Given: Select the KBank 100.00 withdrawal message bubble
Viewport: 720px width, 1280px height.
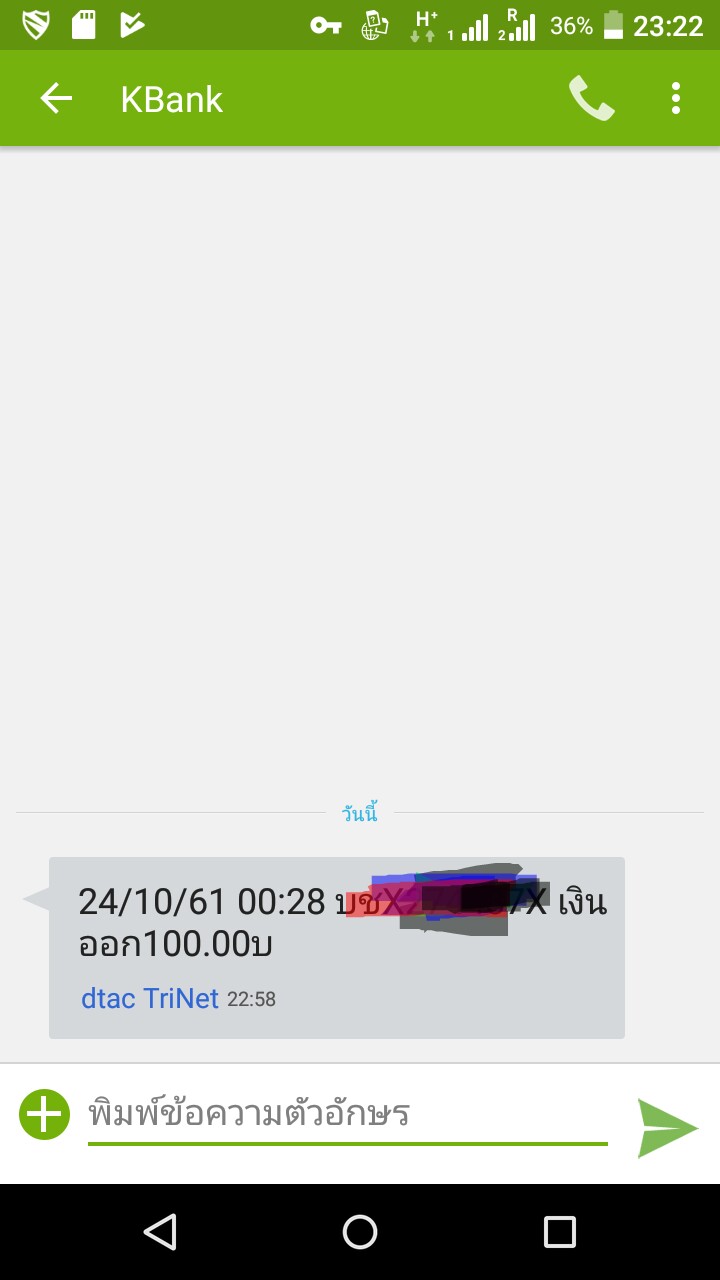Looking at the screenshot, I should click(337, 946).
